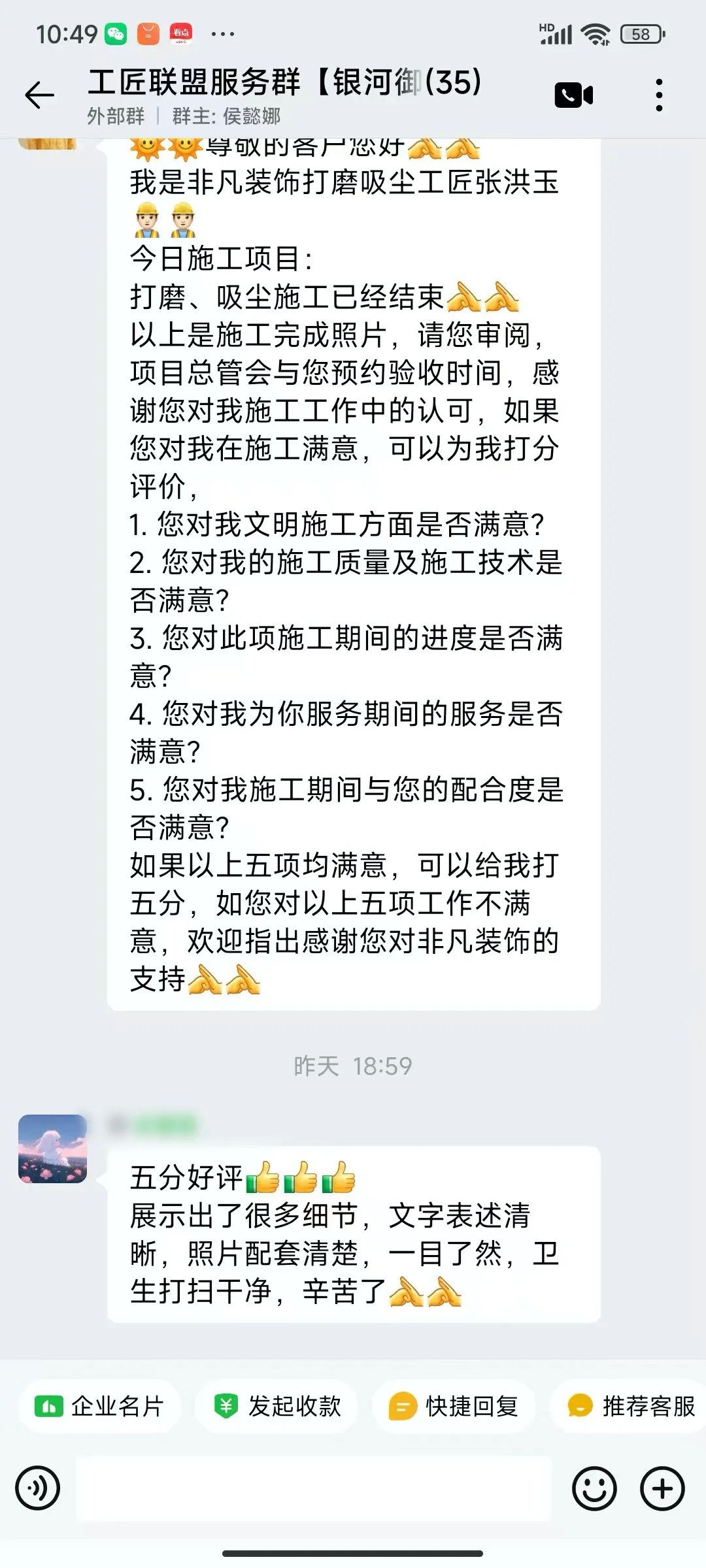706x1568 pixels.
Task: Open the emoji picker
Action: pos(594,1489)
